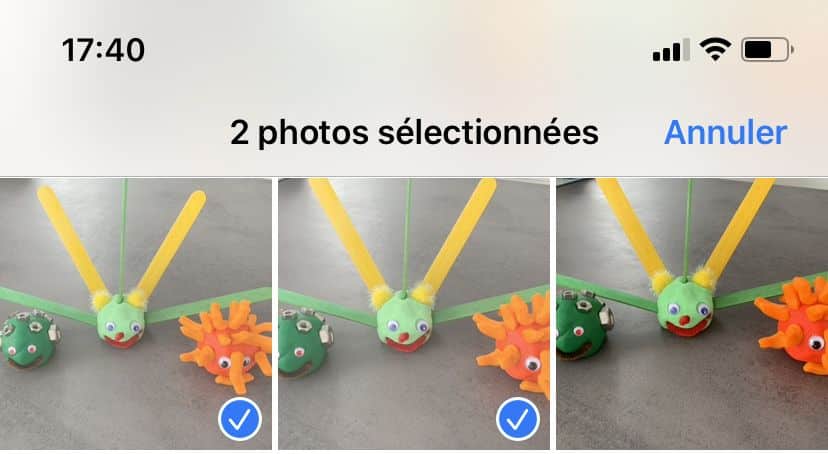Deselect the first selected photo
Screen dimensions: 828x454
tap(136, 315)
